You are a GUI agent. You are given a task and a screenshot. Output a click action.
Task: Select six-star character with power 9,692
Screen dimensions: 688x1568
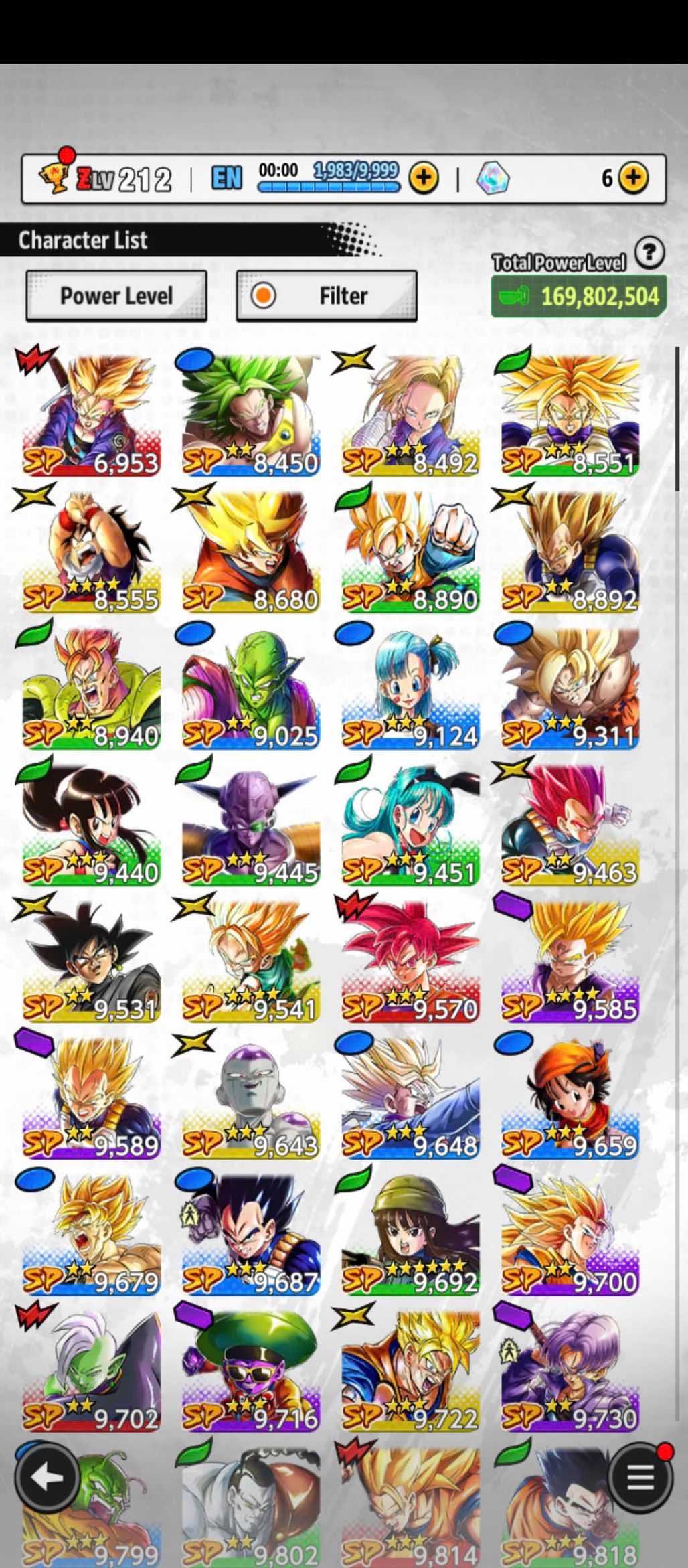(x=410, y=1233)
